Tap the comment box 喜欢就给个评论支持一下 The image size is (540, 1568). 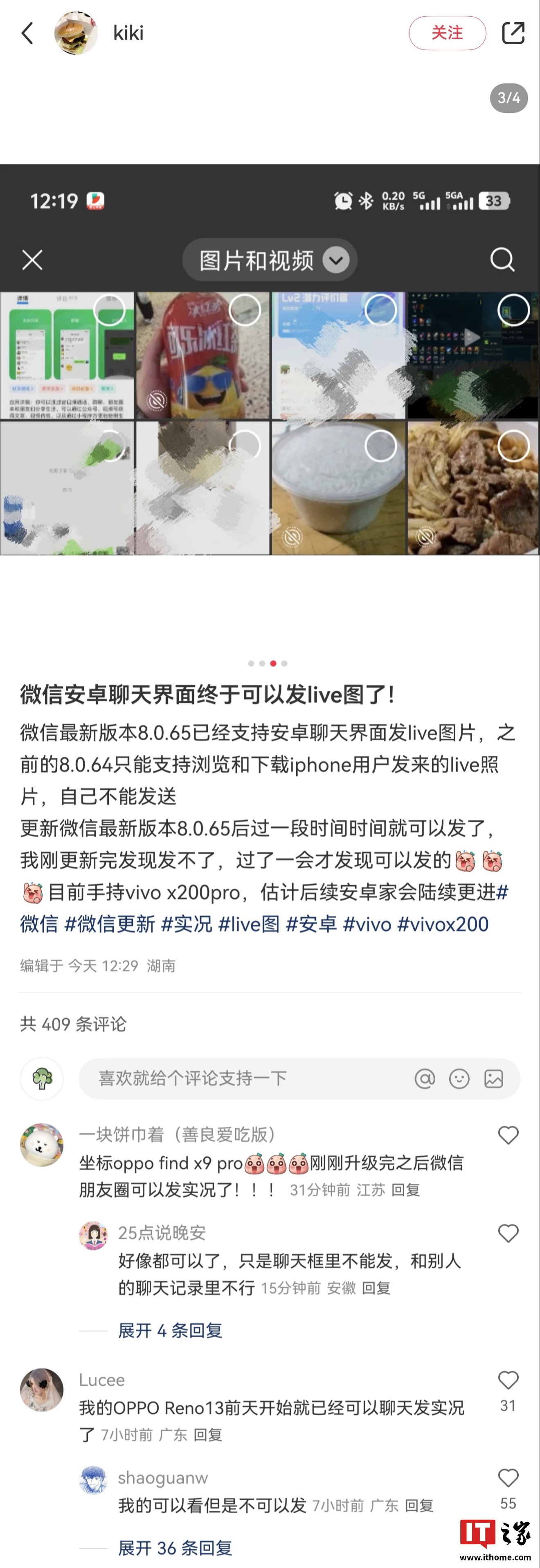[x=244, y=1079]
